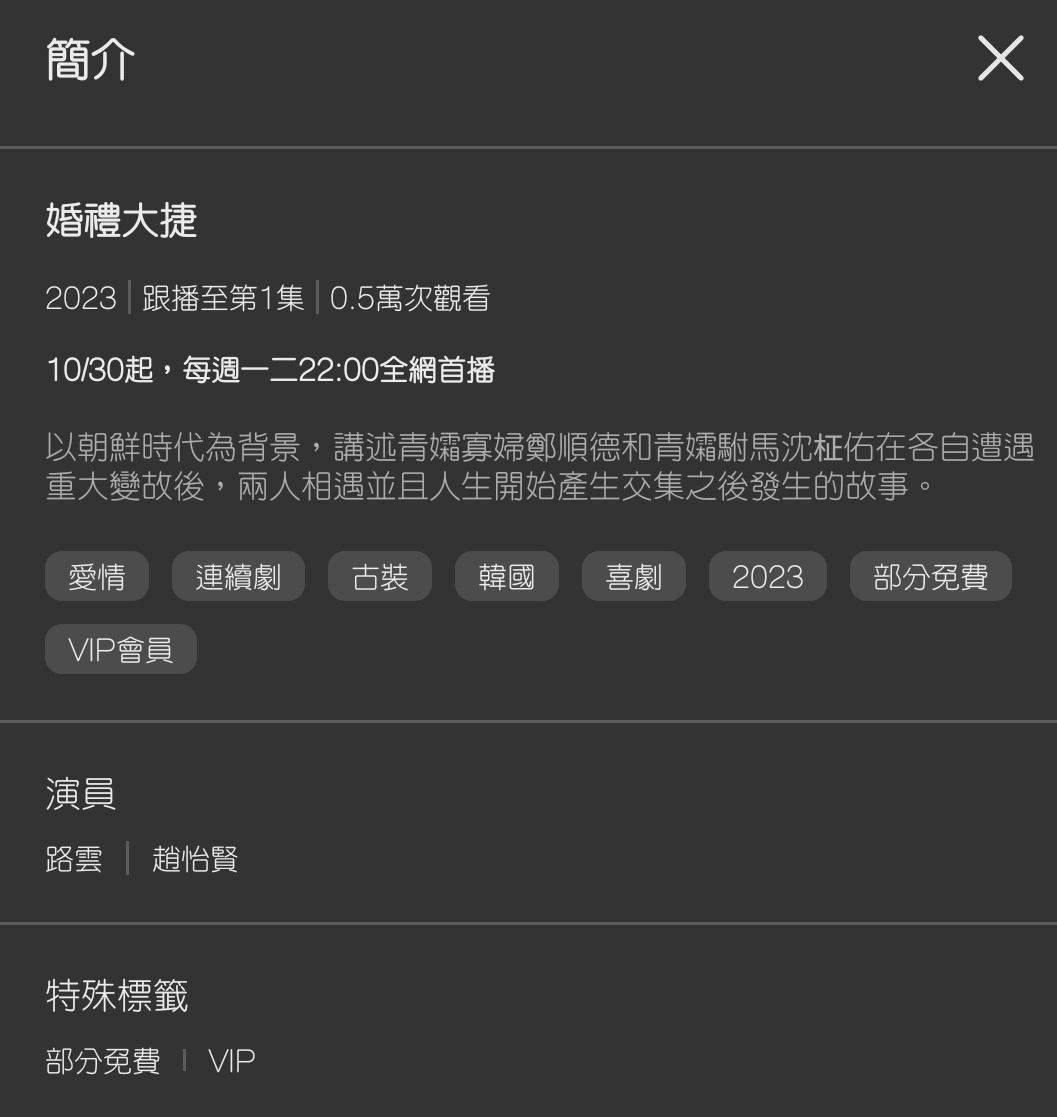1057x1117 pixels.
Task: Choose the 喜劇 tag
Action: click(634, 577)
